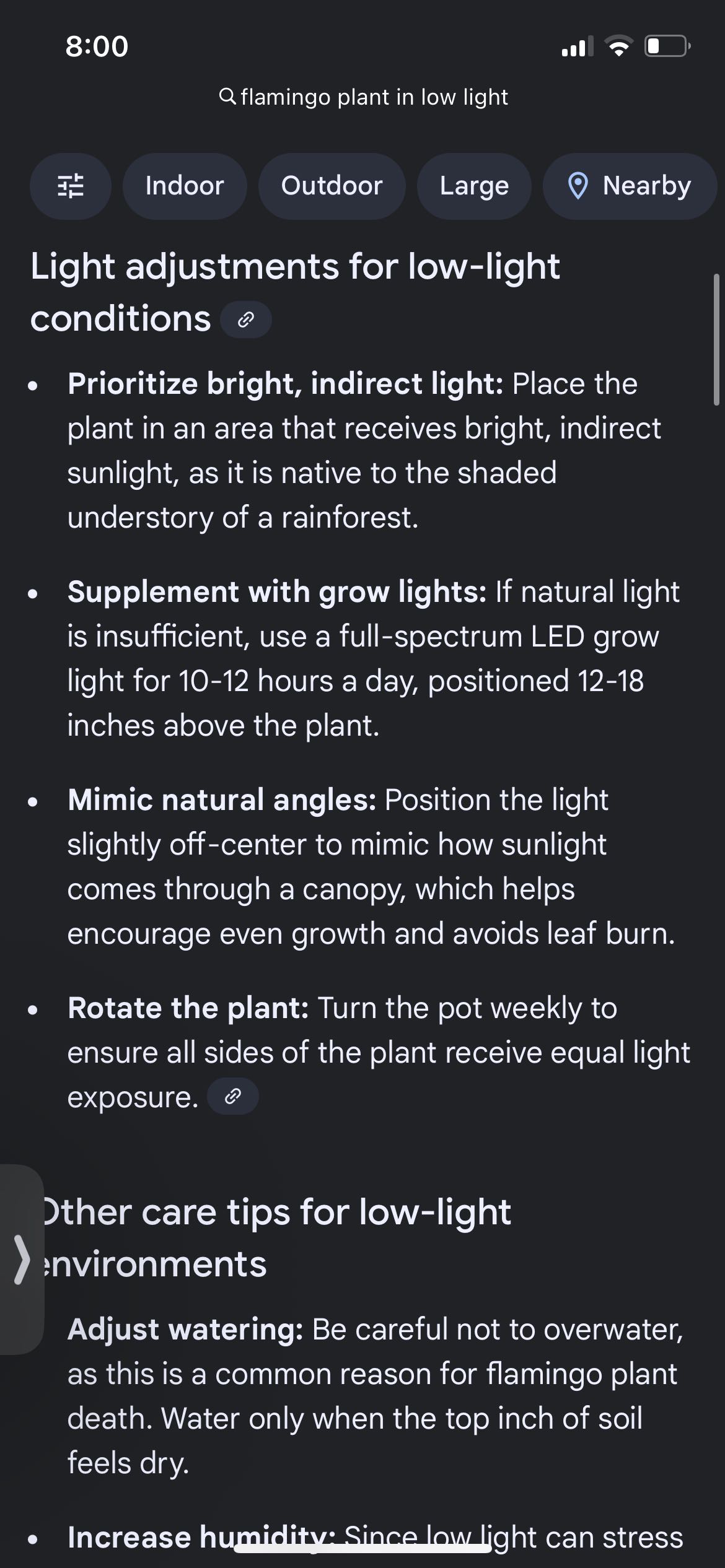Open the search filters icon
725x1568 pixels.
coord(70,186)
